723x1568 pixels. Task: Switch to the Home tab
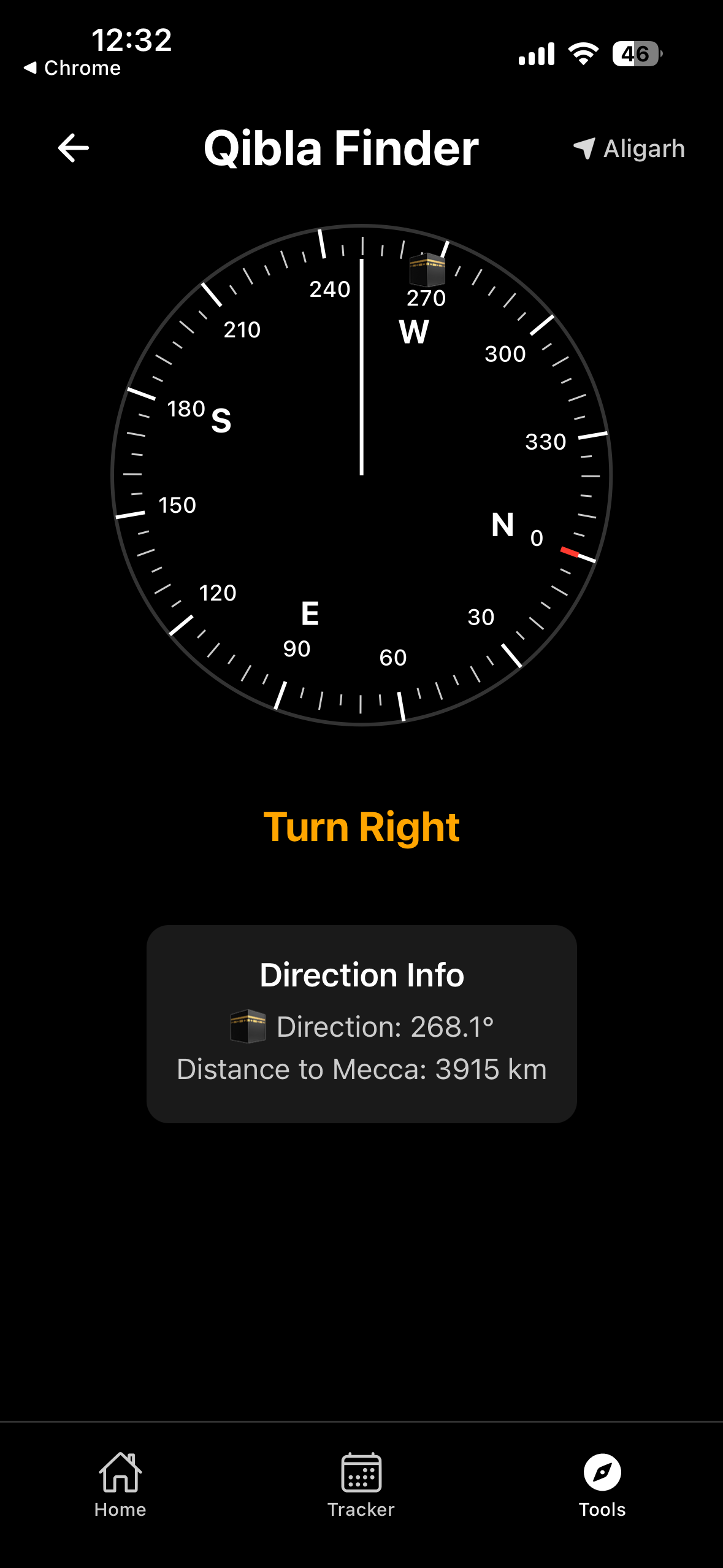point(120,1485)
